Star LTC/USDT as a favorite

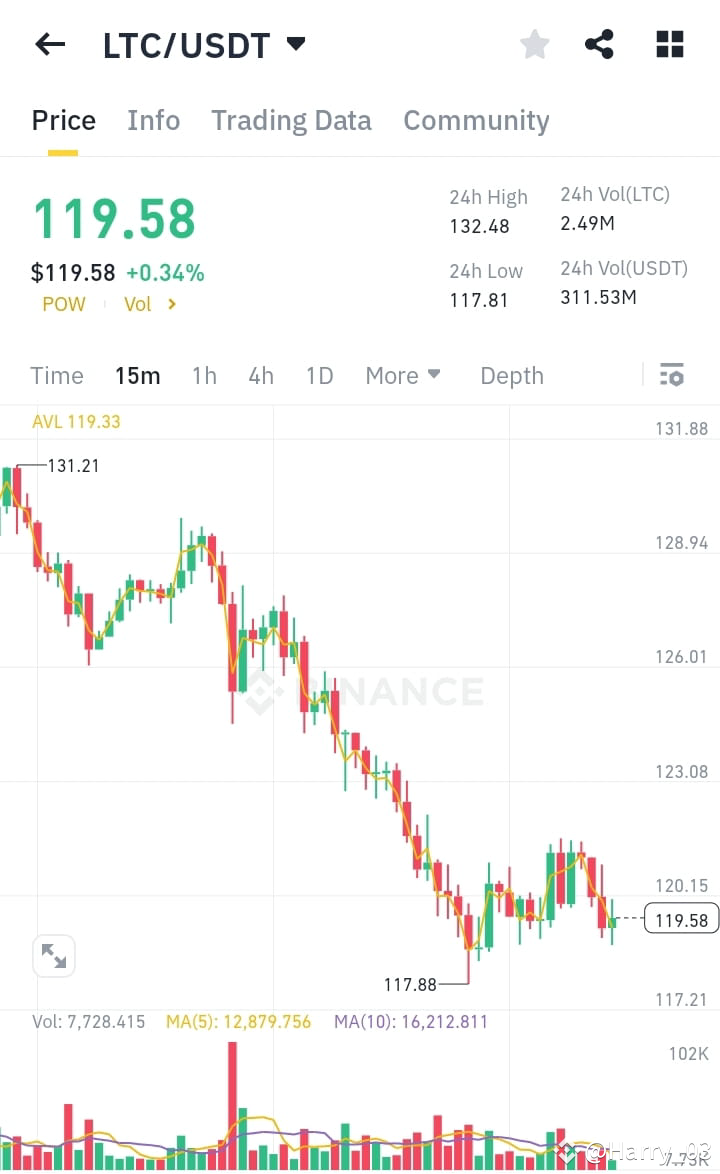(x=534, y=44)
